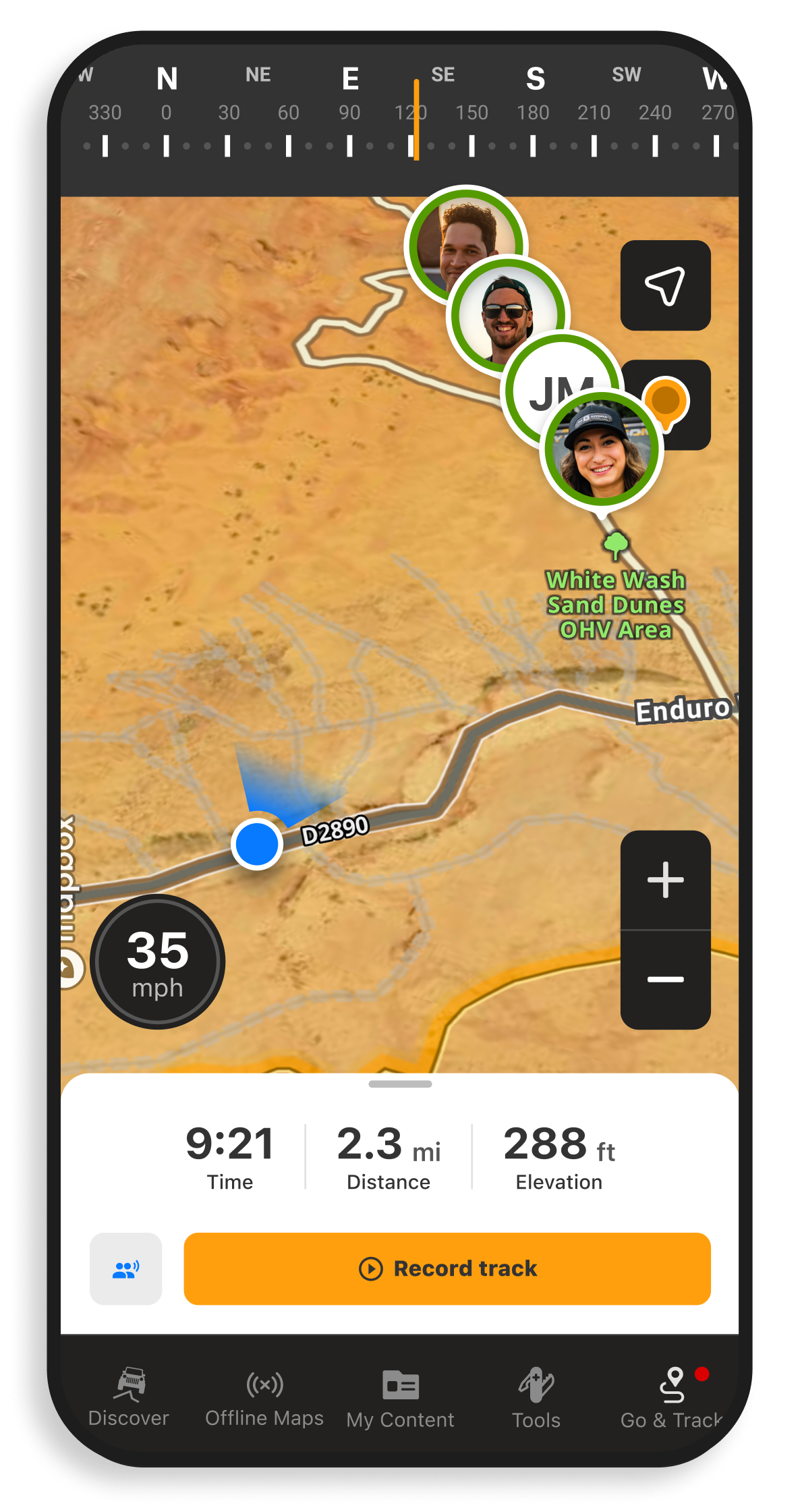Screen dimensions: 802x1512
Task: Open group location sharing button
Action: click(126, 1268)
